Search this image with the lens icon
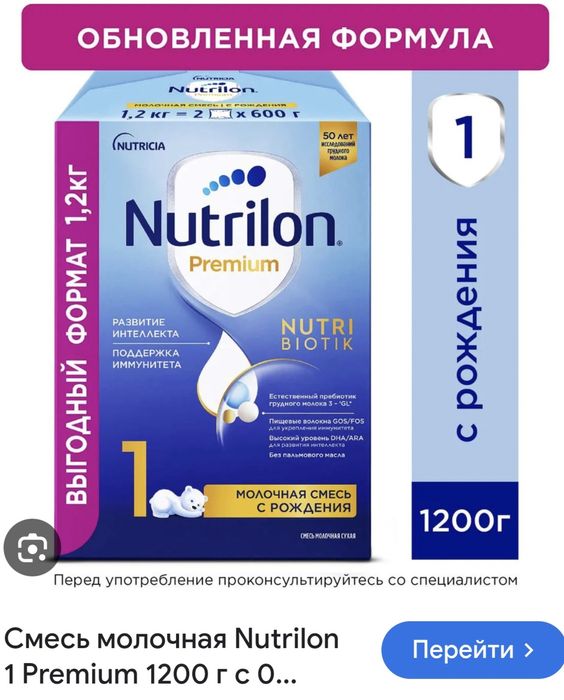Screen dimensions: 564x700 pos(32,547)
